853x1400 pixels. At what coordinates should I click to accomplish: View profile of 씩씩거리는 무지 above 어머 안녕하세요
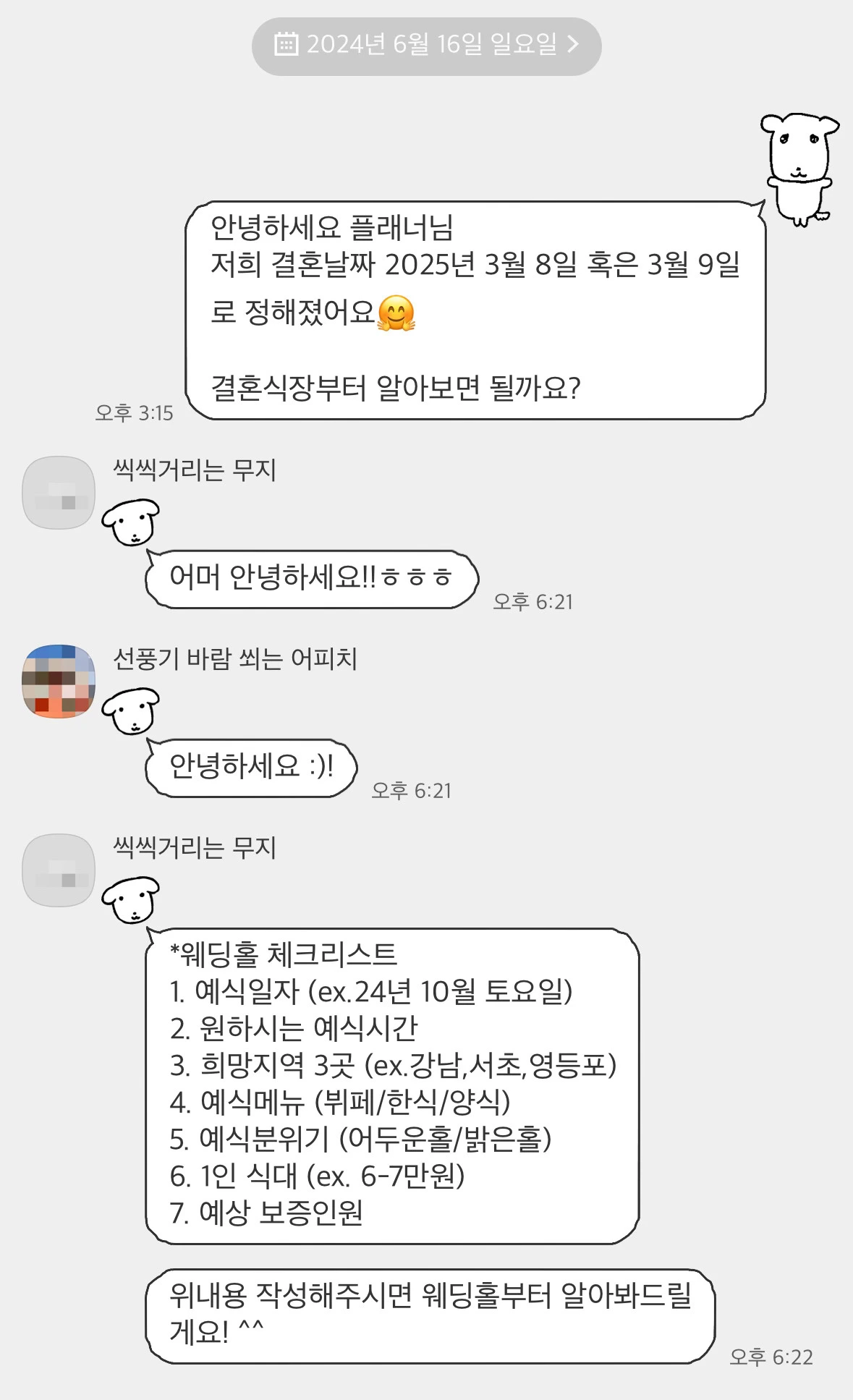click(x=59, y=492)
